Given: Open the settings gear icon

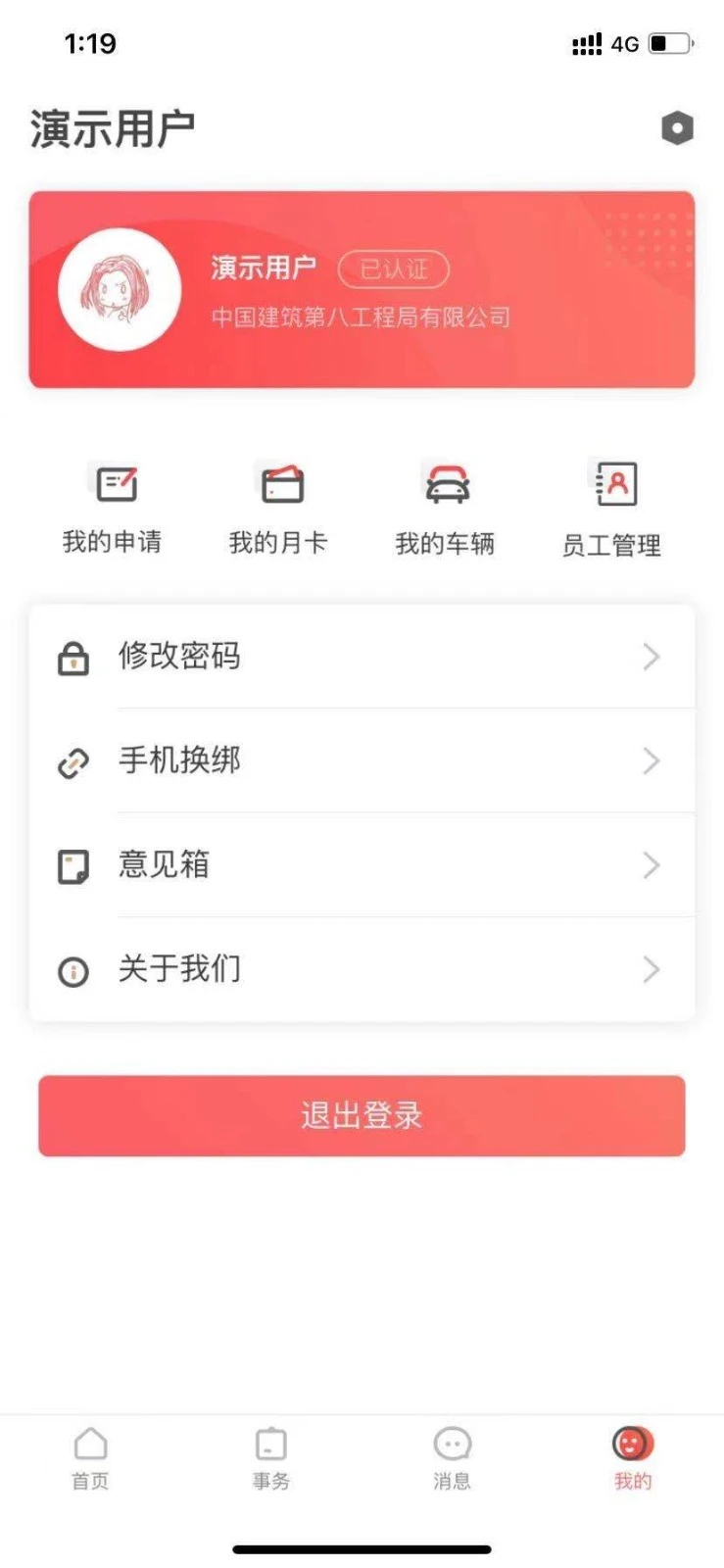Looking at the screenshot, I should coord(678,127).
